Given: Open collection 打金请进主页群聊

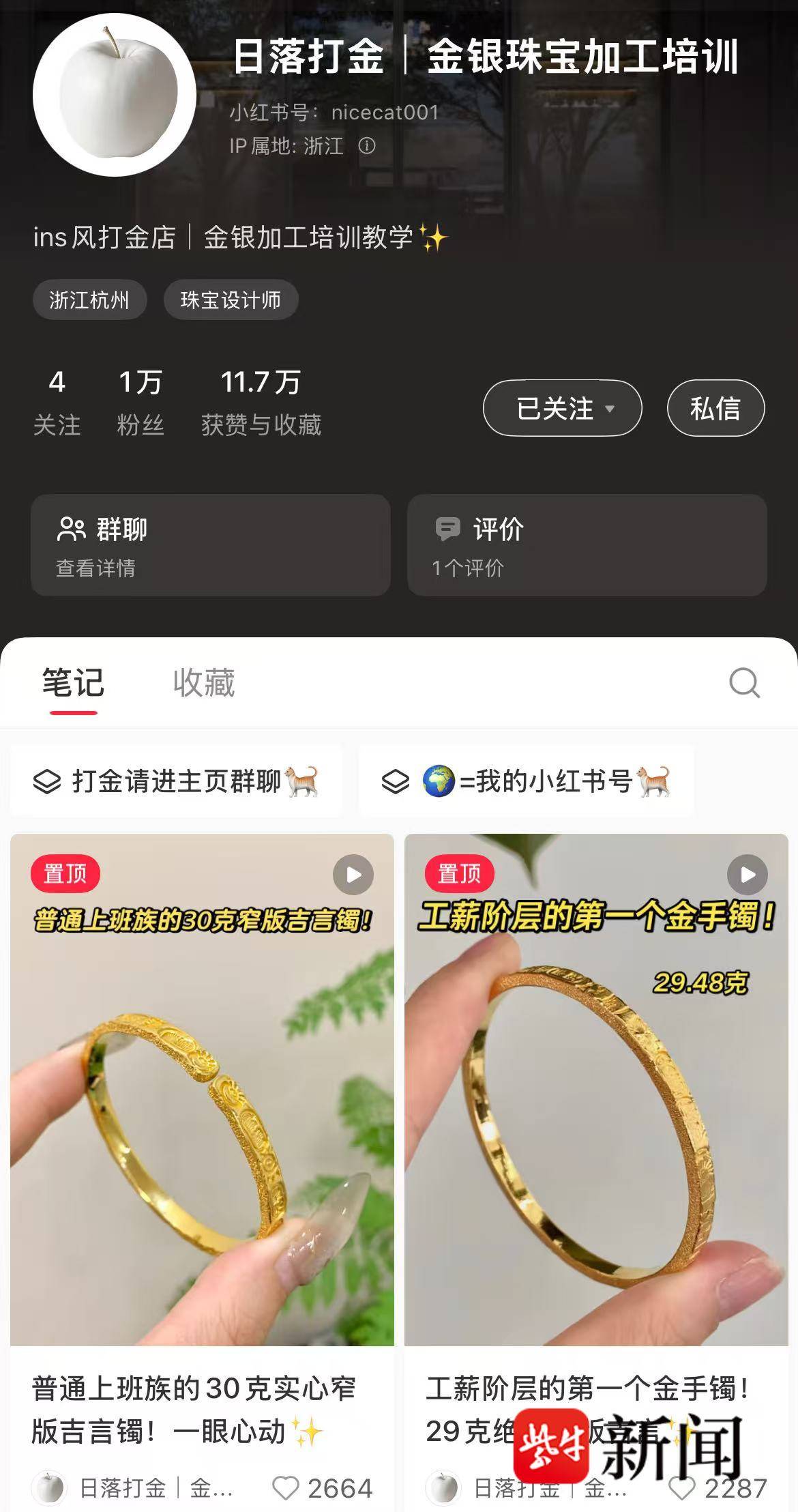Looking at the screenshot, I should [x=176, y=781].
